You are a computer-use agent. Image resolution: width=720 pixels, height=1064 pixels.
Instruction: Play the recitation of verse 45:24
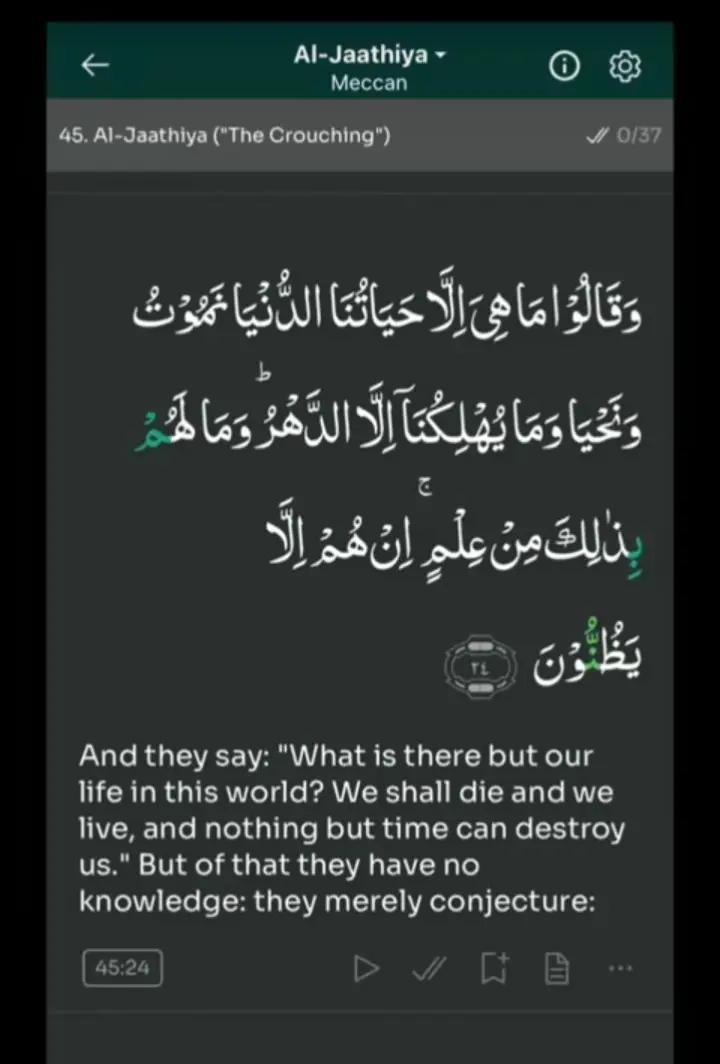click(x=367, y=968)
